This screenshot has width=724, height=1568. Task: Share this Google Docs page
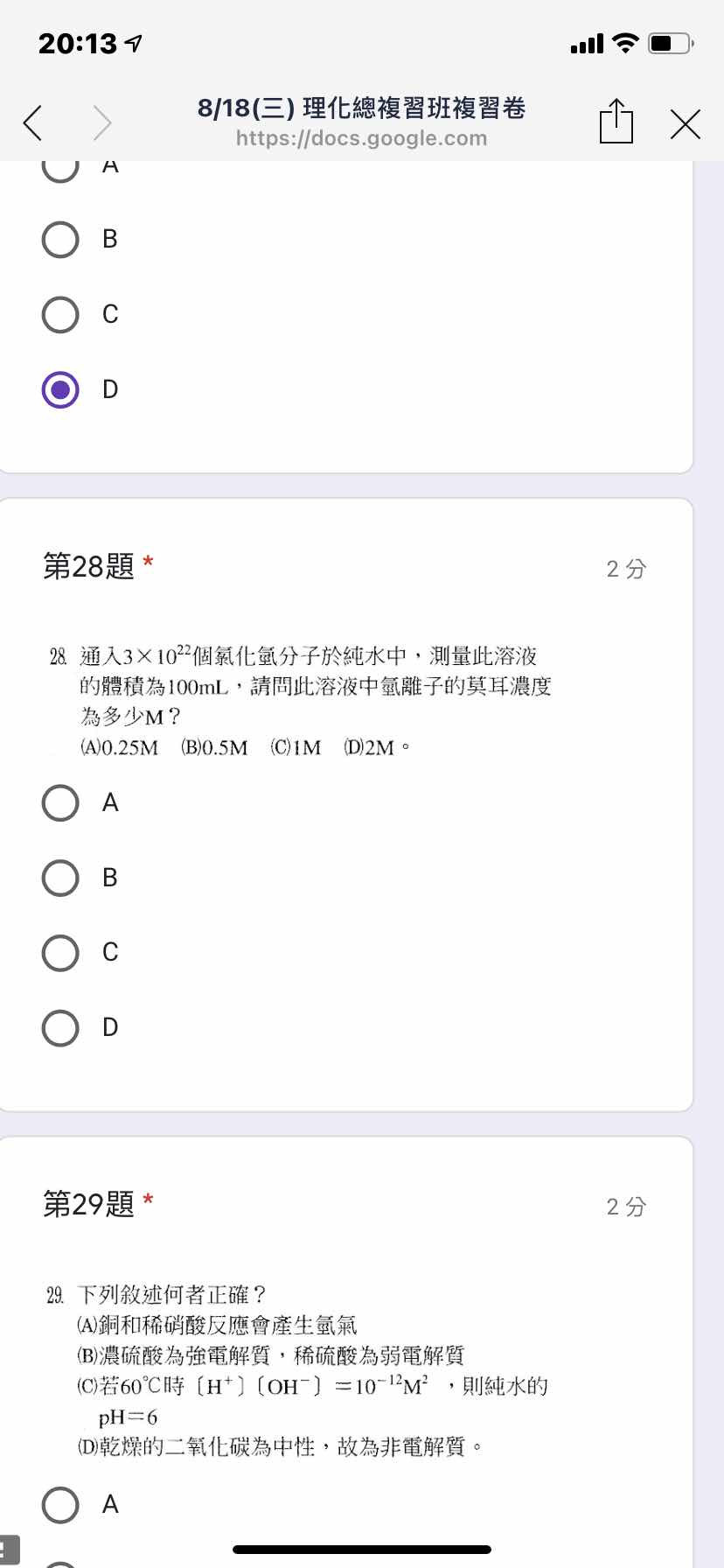point(616,121)
